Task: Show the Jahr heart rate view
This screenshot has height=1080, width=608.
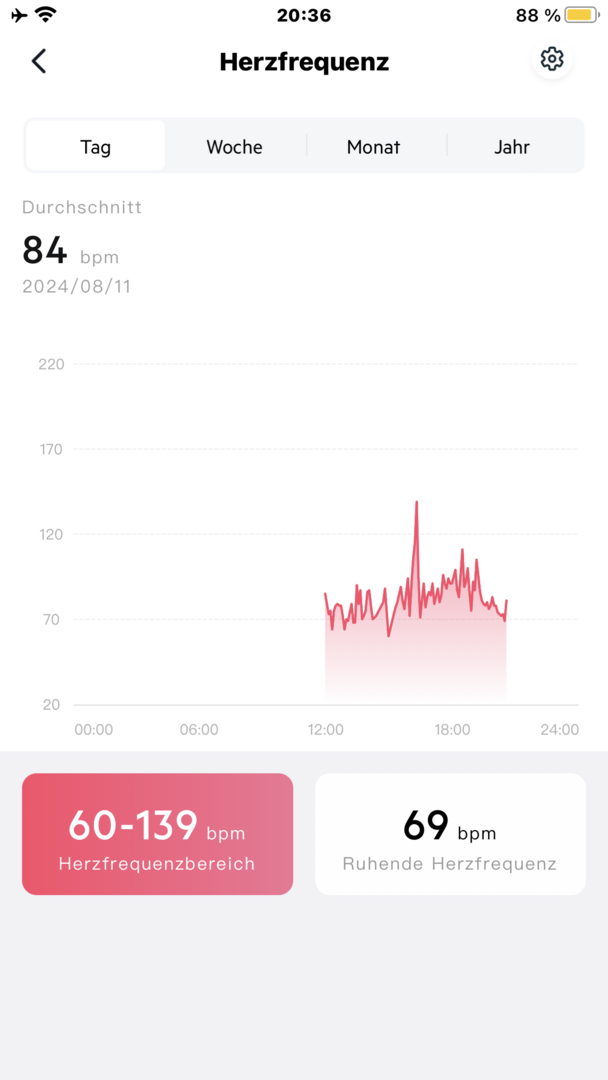Action: point(512,147)
